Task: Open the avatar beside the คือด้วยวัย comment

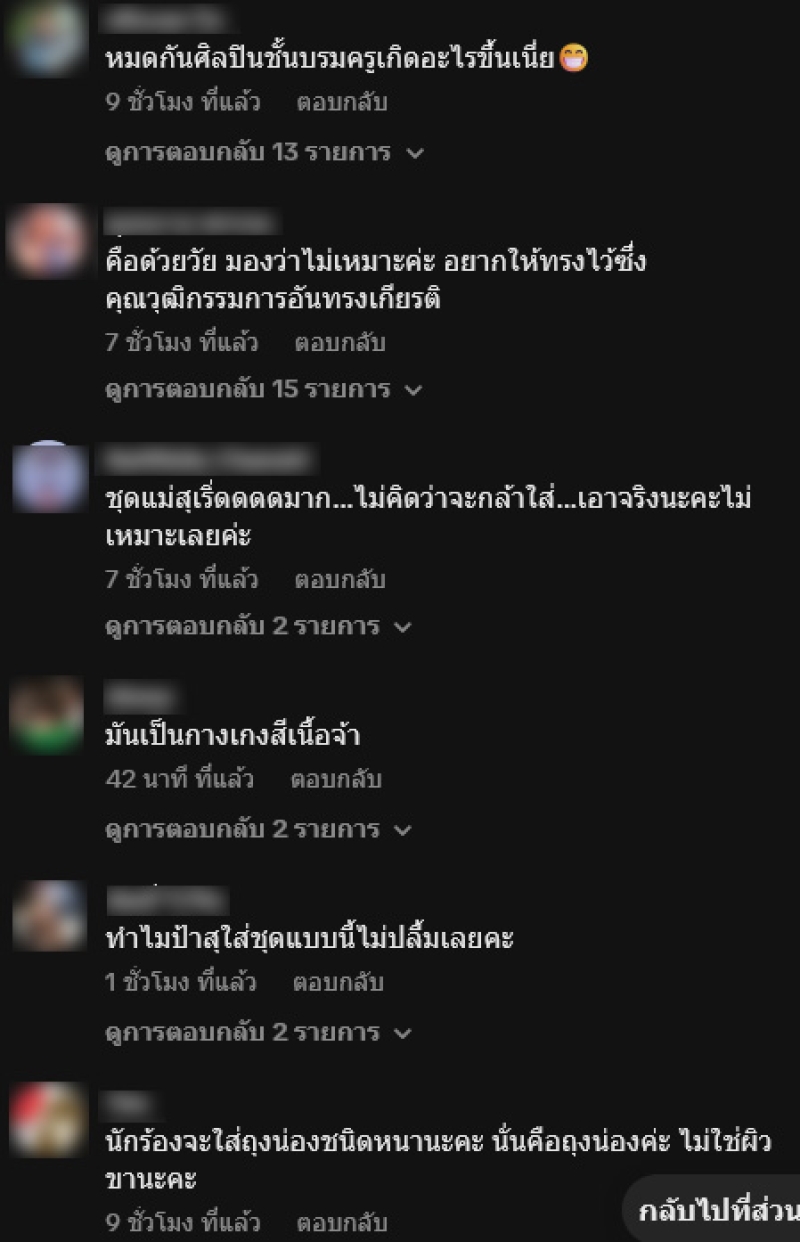Action: tap(47, 241)
